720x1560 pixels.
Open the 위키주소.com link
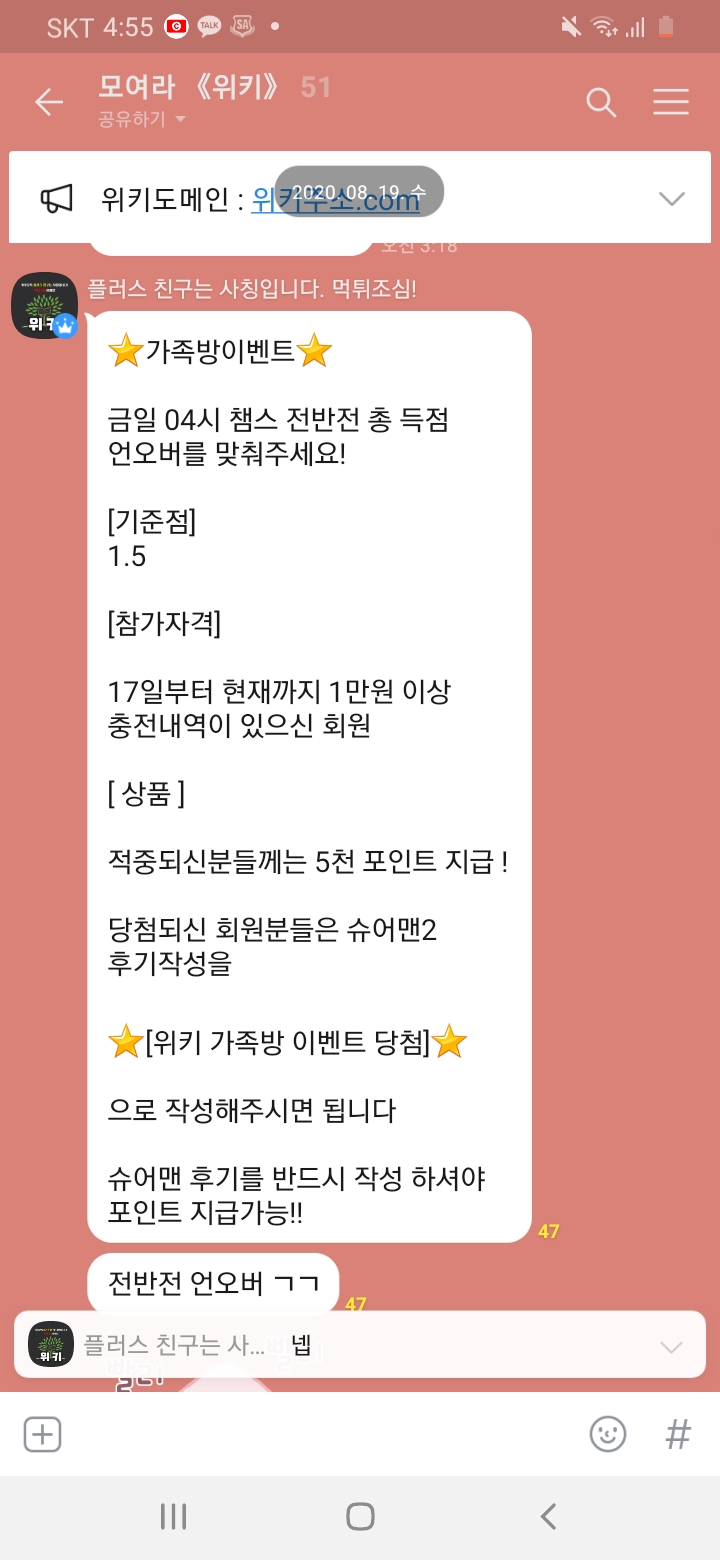335,200
